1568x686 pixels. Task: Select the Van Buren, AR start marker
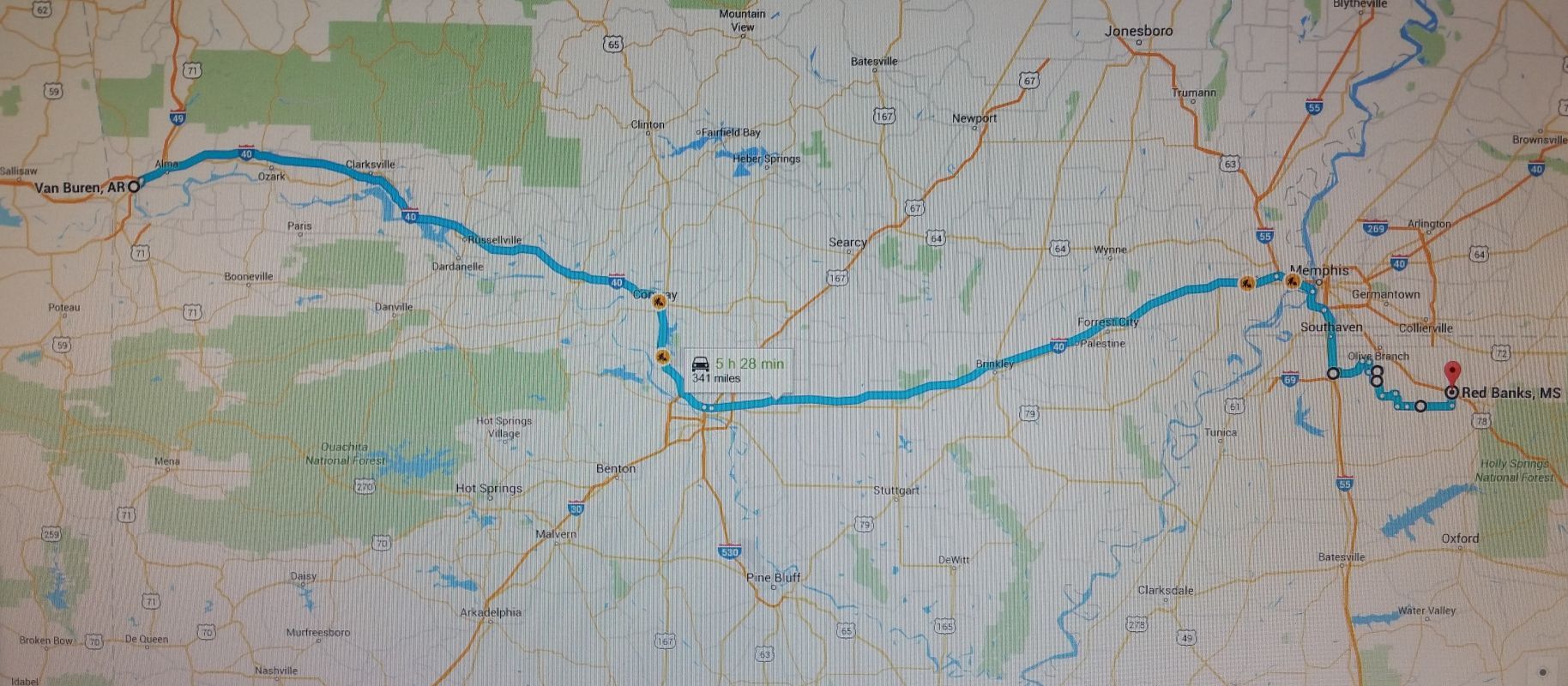[x=134, y=185]
